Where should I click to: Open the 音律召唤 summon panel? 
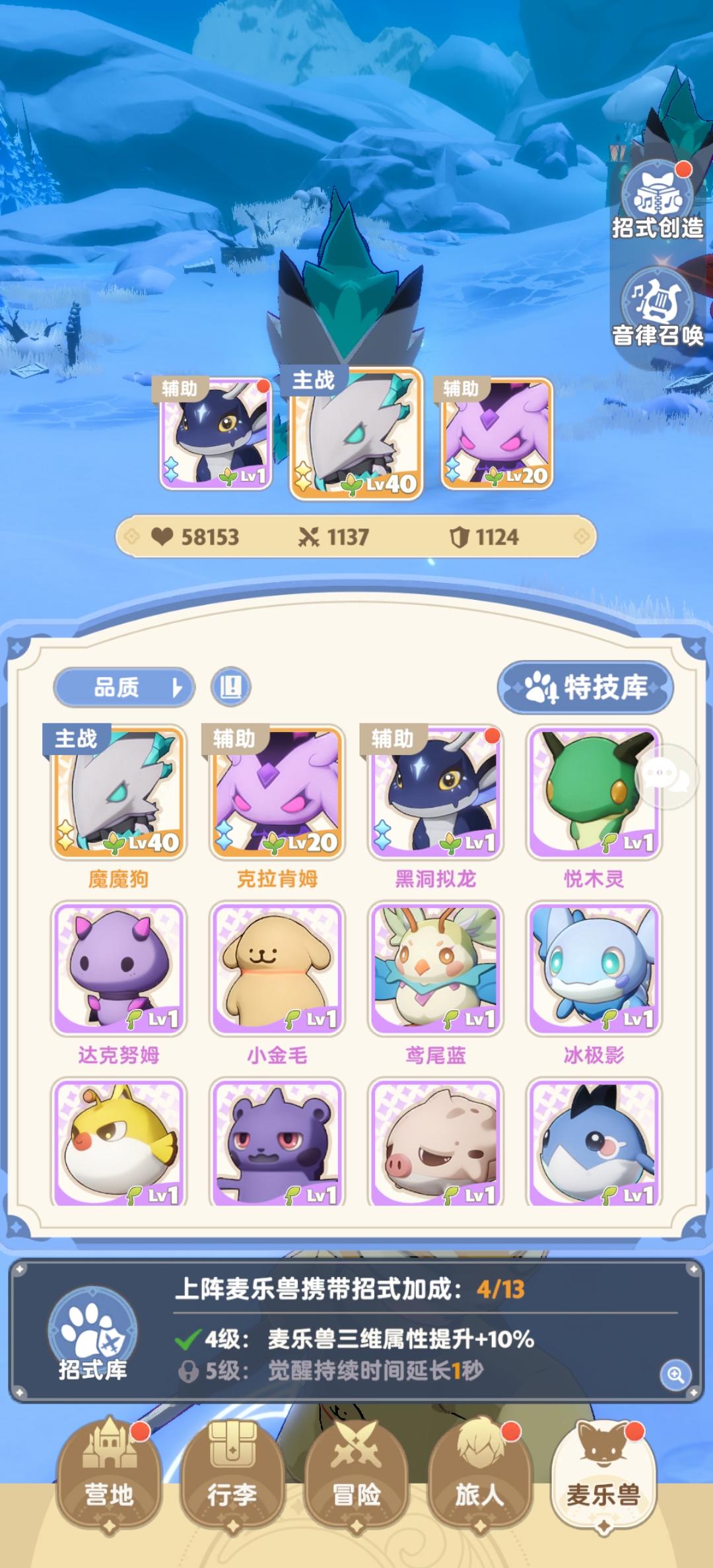(x=657, y=307)
